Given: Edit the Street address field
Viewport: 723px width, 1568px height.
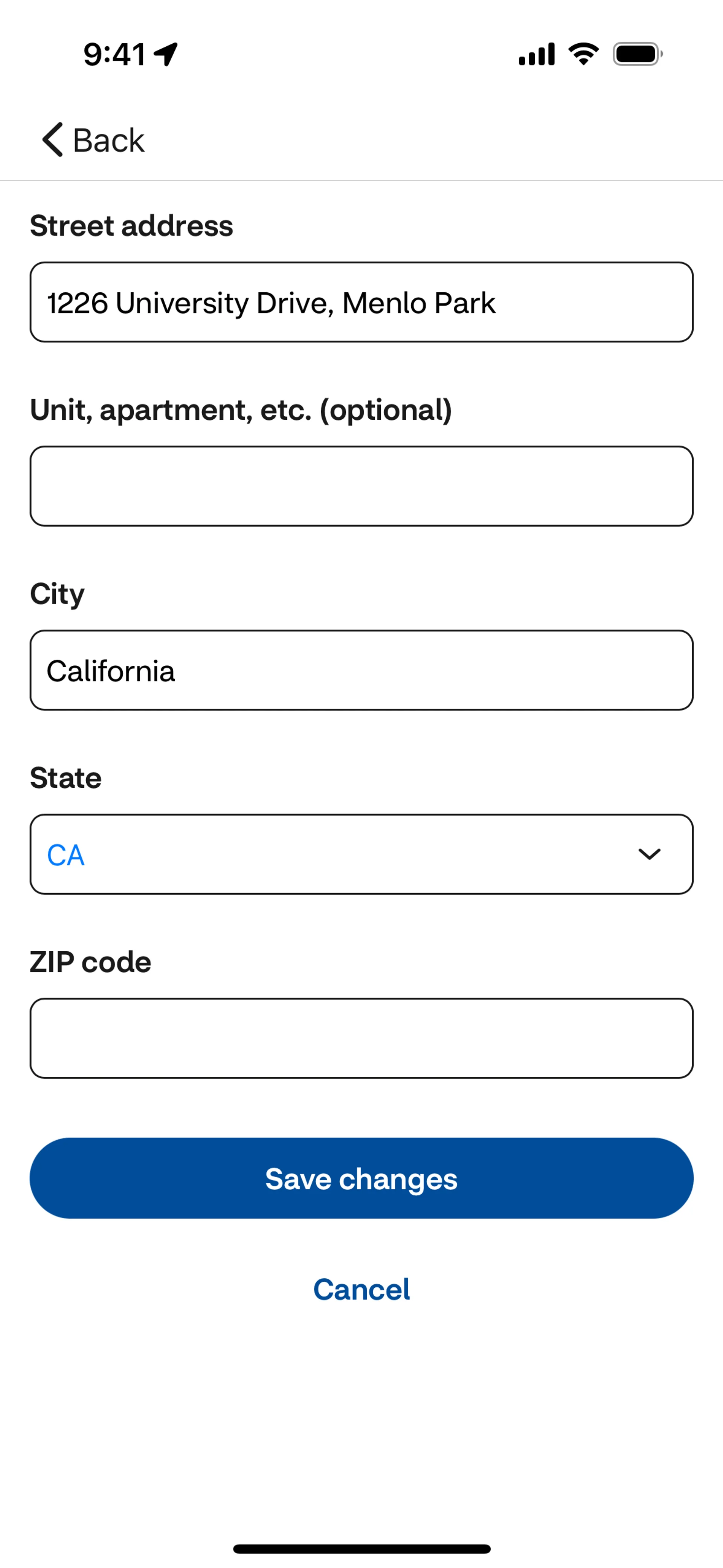Looking at the screenshot, I should 361,303.
